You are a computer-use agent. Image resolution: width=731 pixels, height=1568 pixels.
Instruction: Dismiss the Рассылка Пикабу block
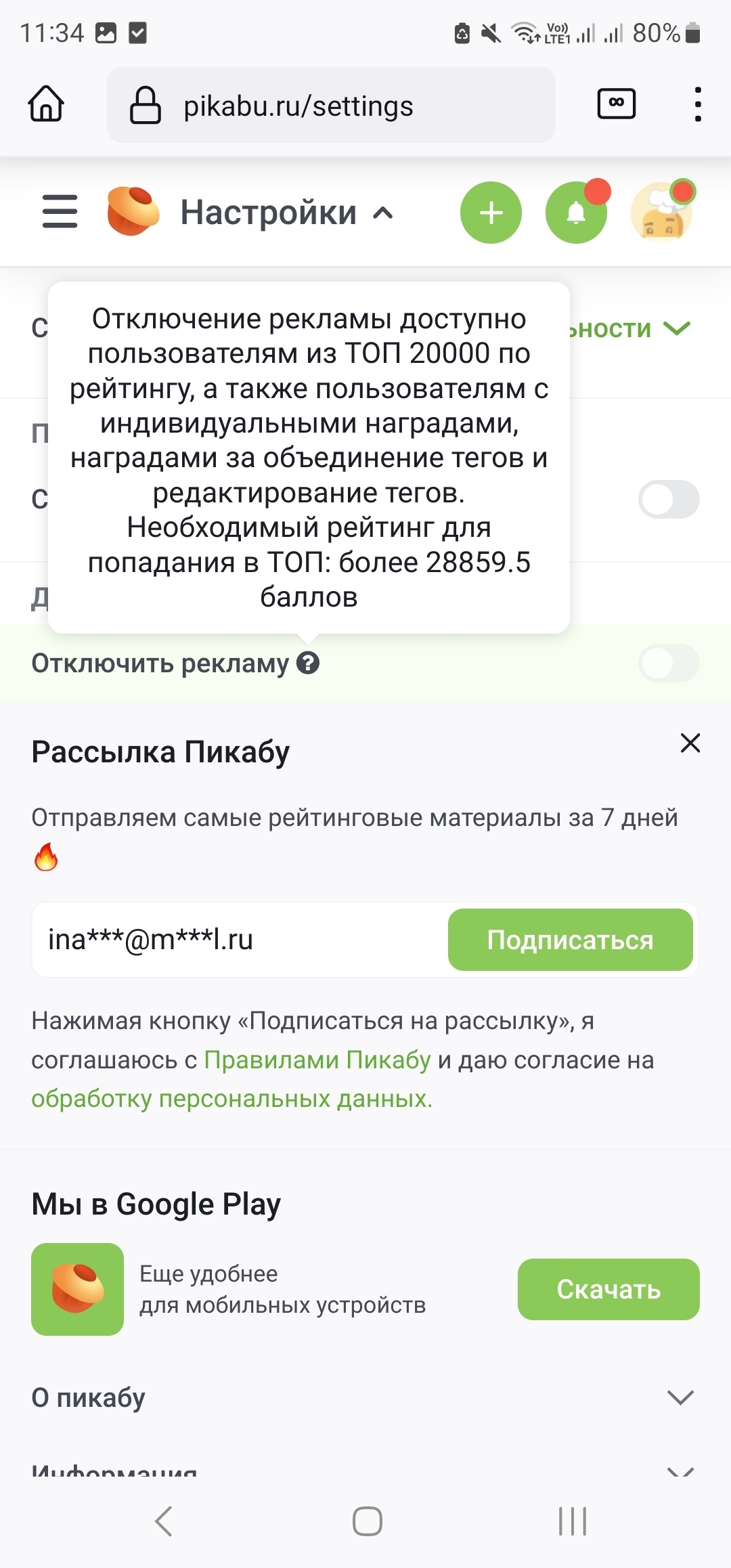[x=690, y=743]
